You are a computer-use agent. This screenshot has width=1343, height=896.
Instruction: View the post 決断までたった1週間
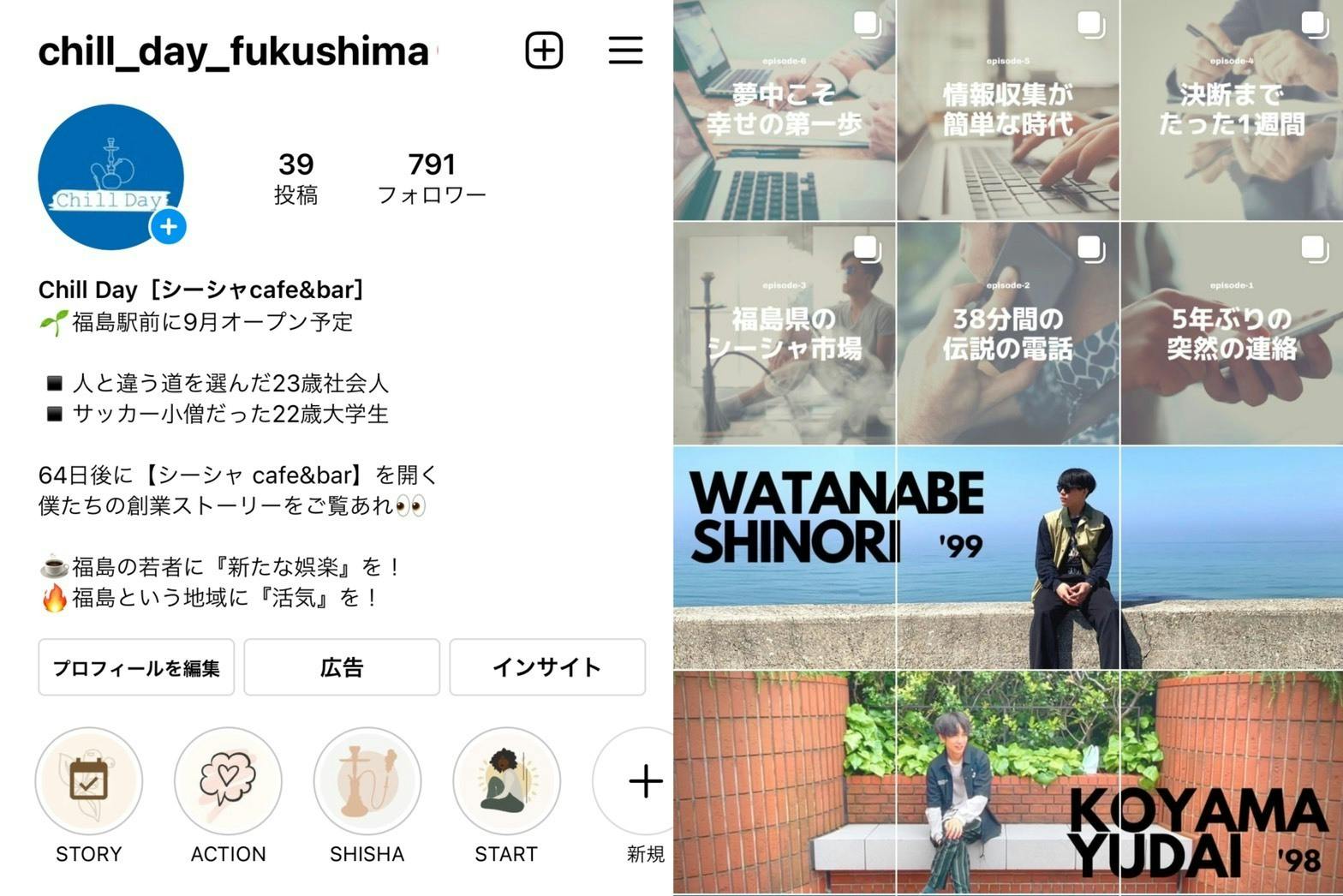click(1231, 111)
